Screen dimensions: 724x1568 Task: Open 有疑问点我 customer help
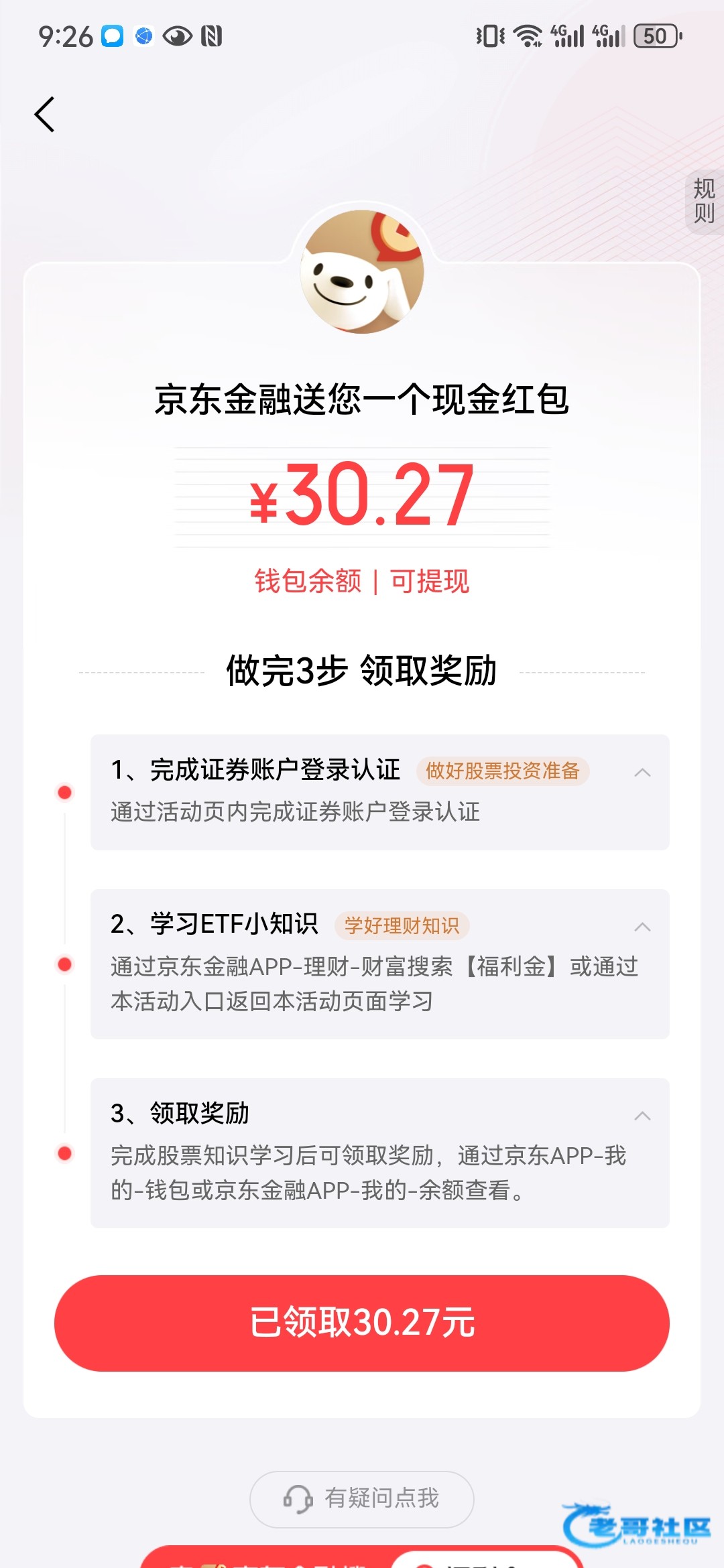point(362,1498)
